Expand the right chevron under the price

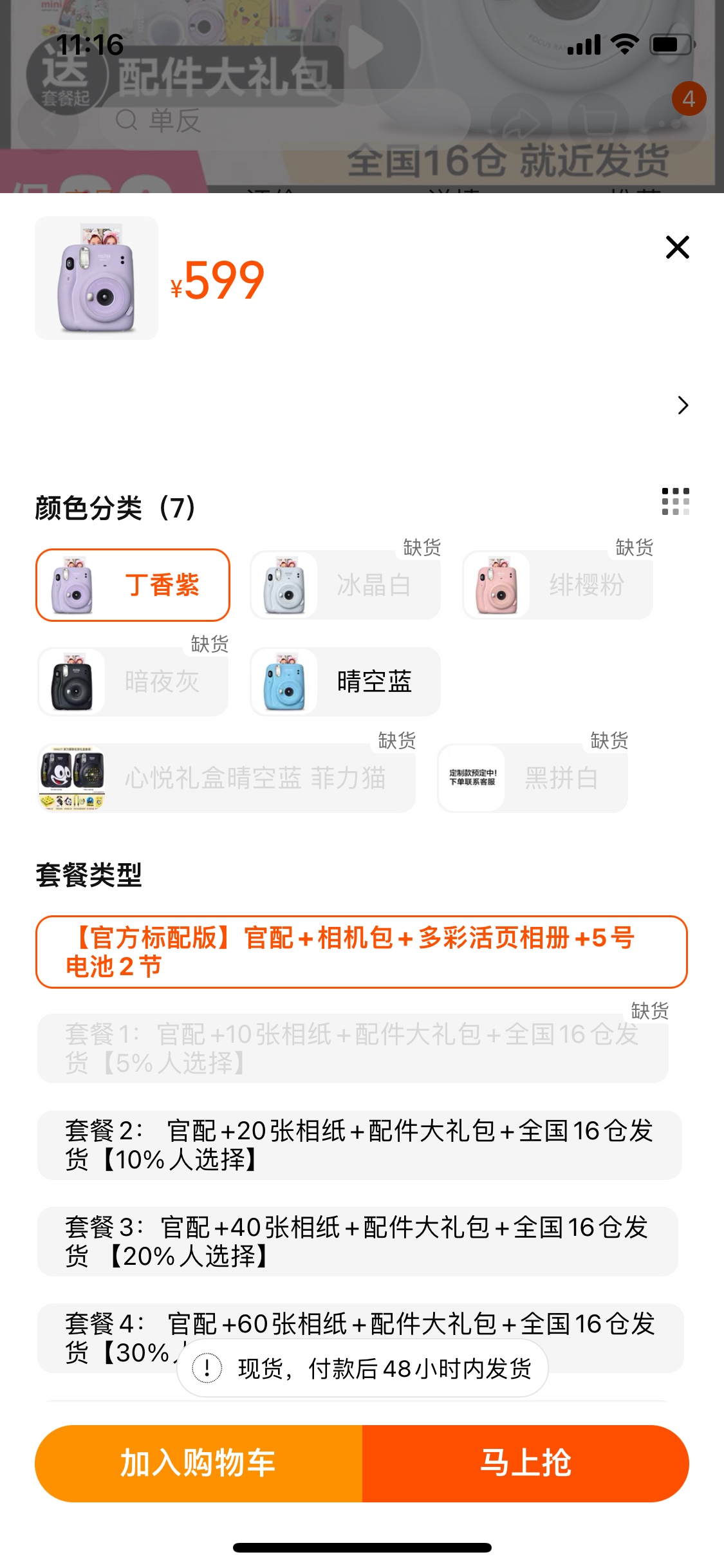point(683,406)
